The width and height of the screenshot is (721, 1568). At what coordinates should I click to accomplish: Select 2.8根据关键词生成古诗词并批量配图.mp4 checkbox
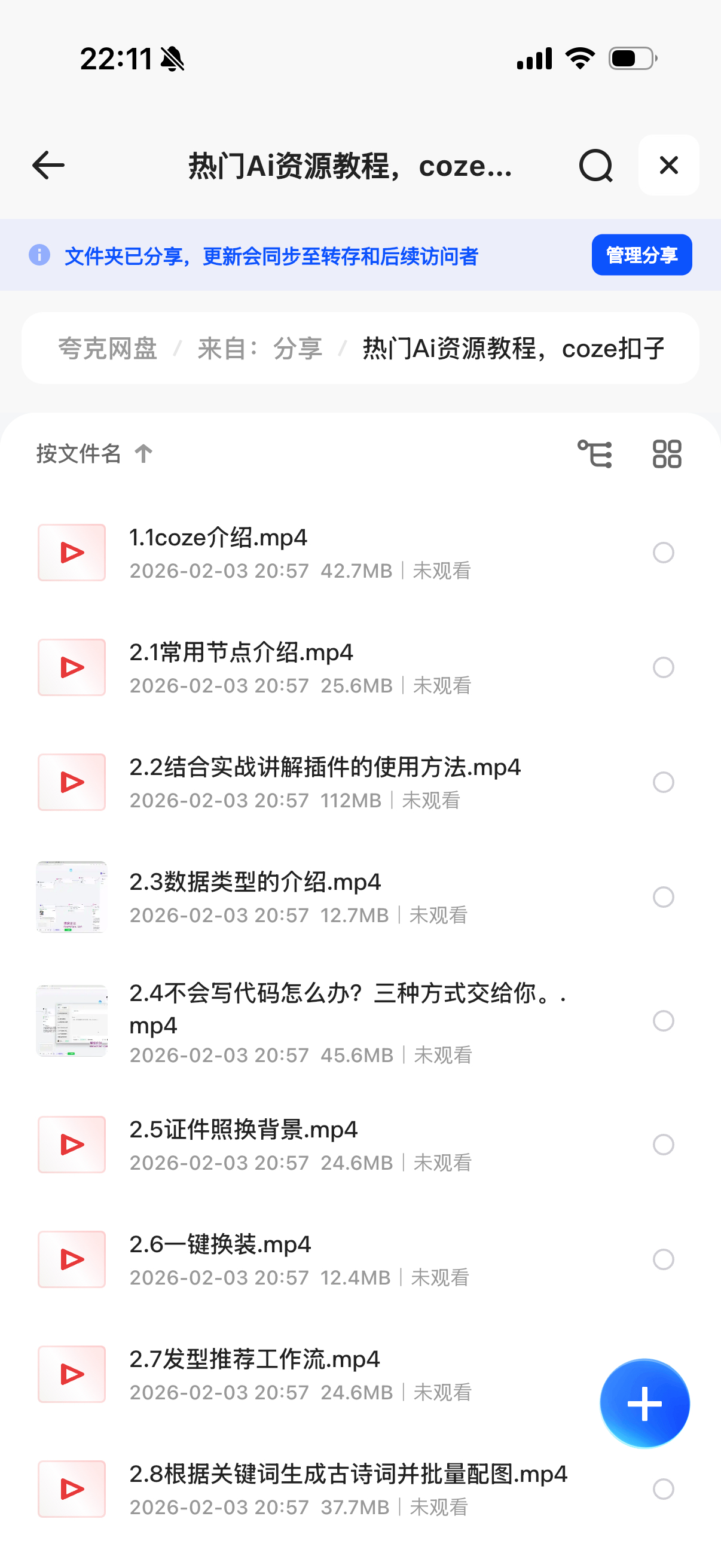point(663,1489)
